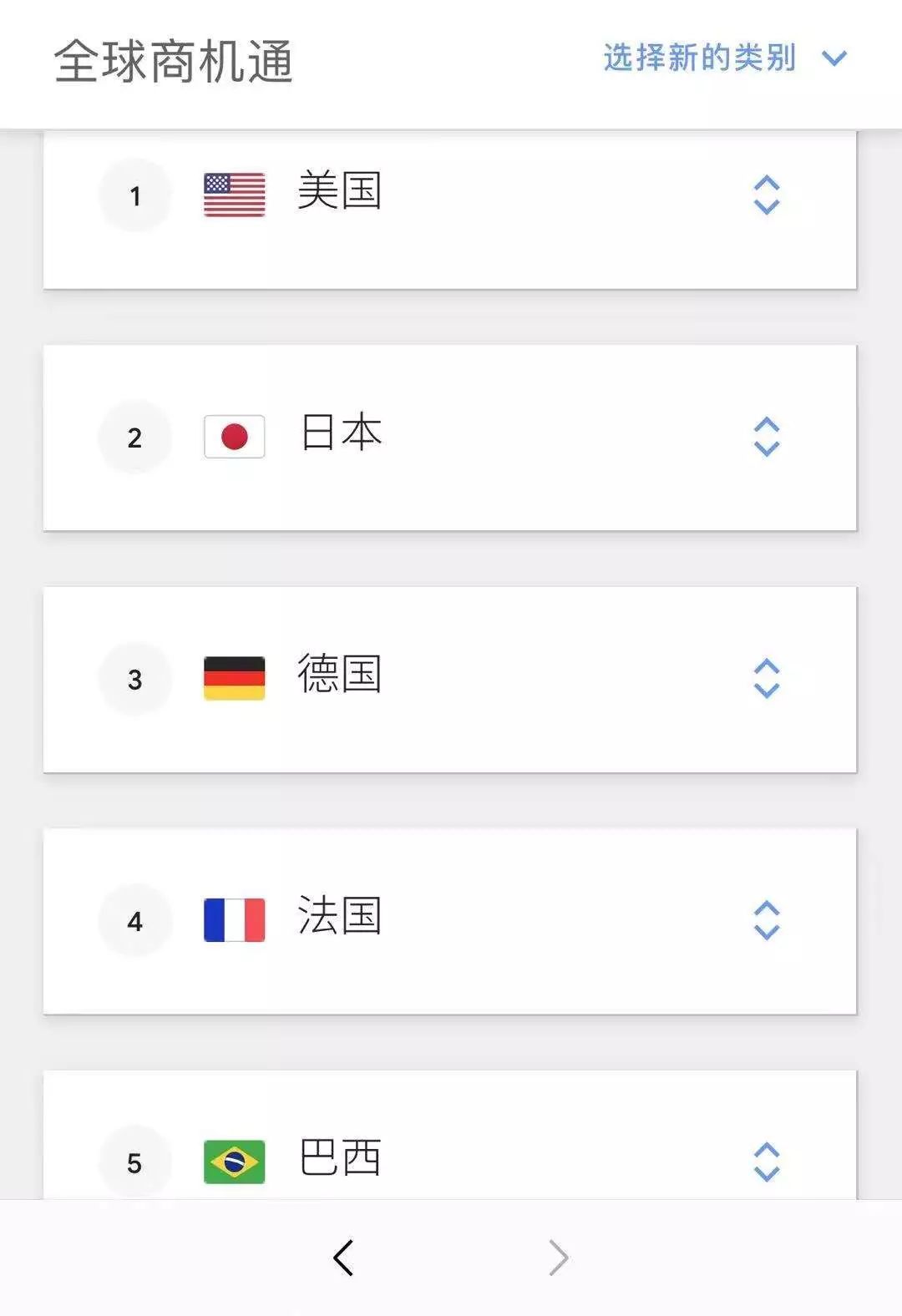Expand the 德国 ranking card
Viewport: 902px width, 1316px height.
766,678
